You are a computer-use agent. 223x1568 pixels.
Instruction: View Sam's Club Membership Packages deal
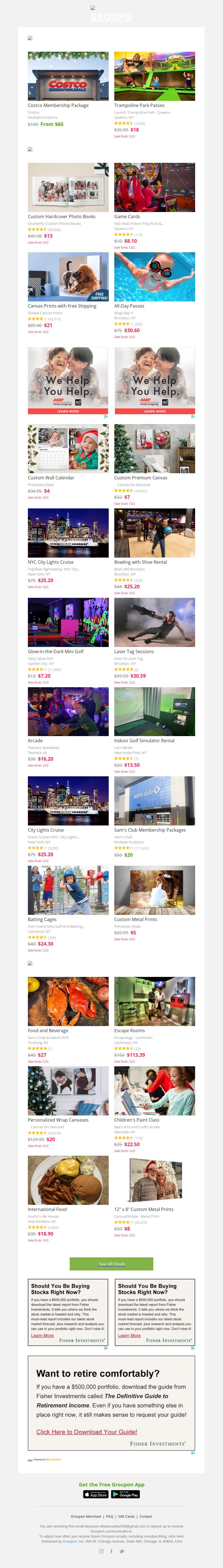(x=154, y=800)
